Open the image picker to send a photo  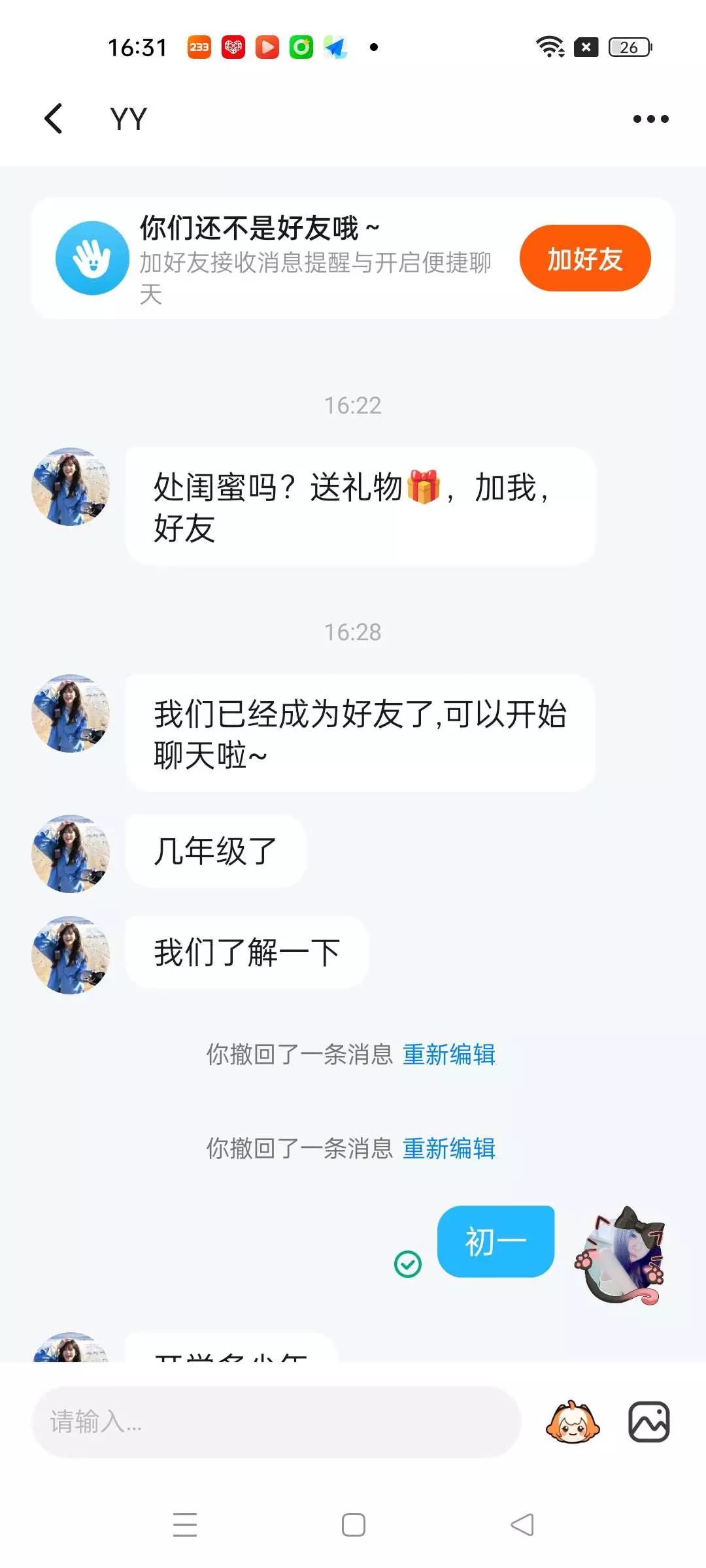click(x=648, y=1422)
